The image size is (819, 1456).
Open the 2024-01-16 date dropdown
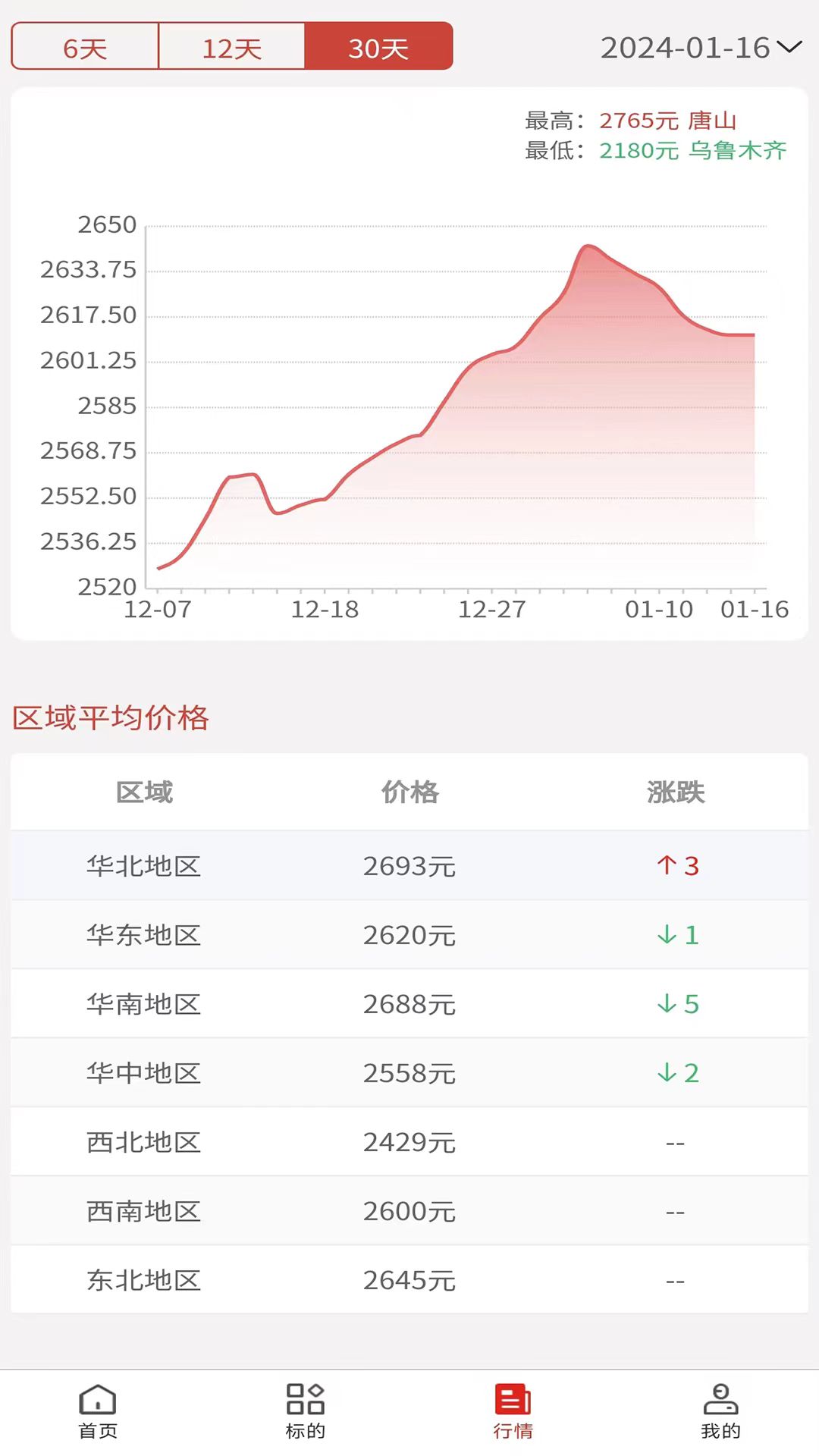coord(700,48)
